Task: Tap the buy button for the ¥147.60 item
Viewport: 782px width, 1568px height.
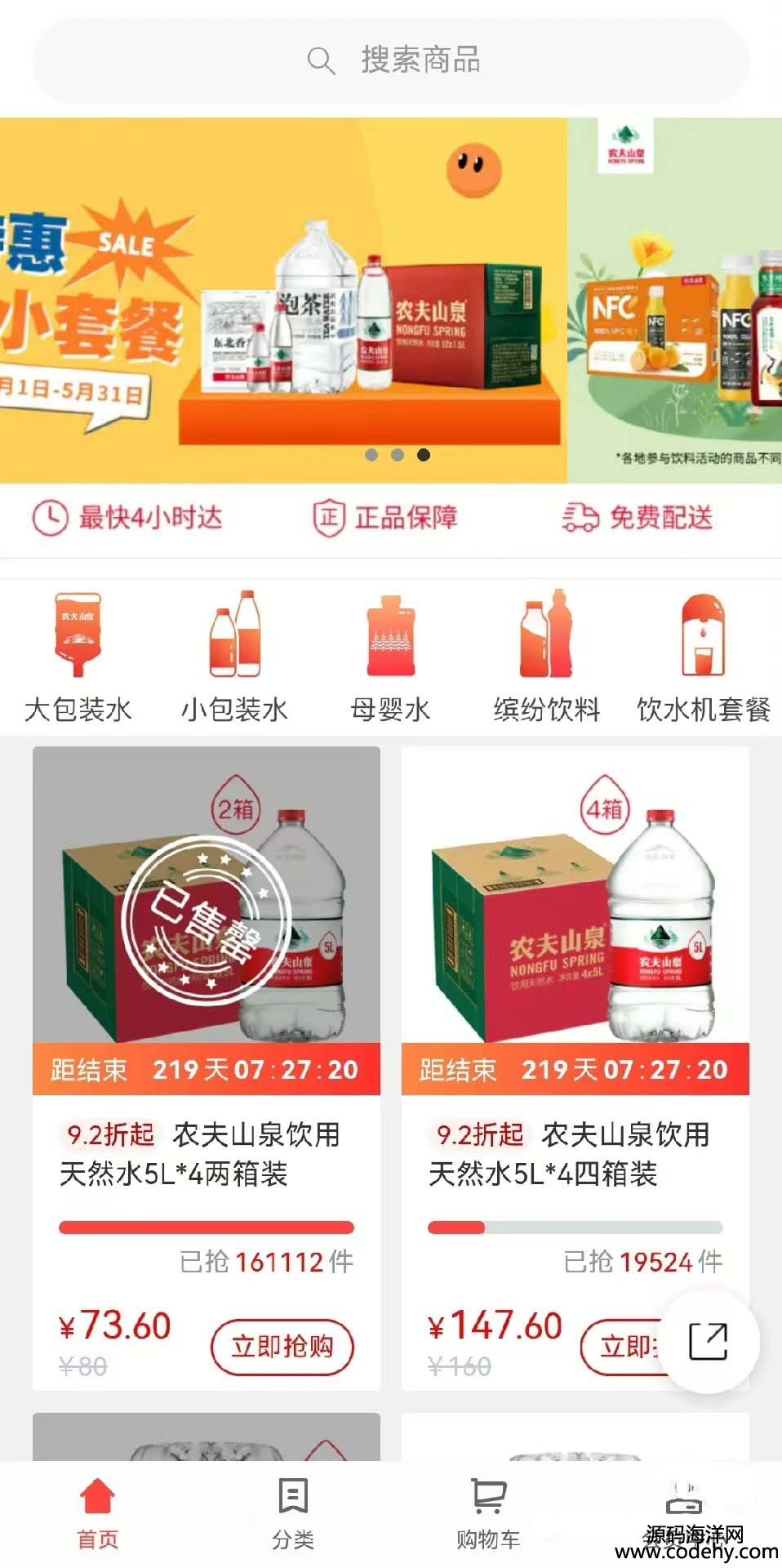Action: click(x=622, y=1346)
